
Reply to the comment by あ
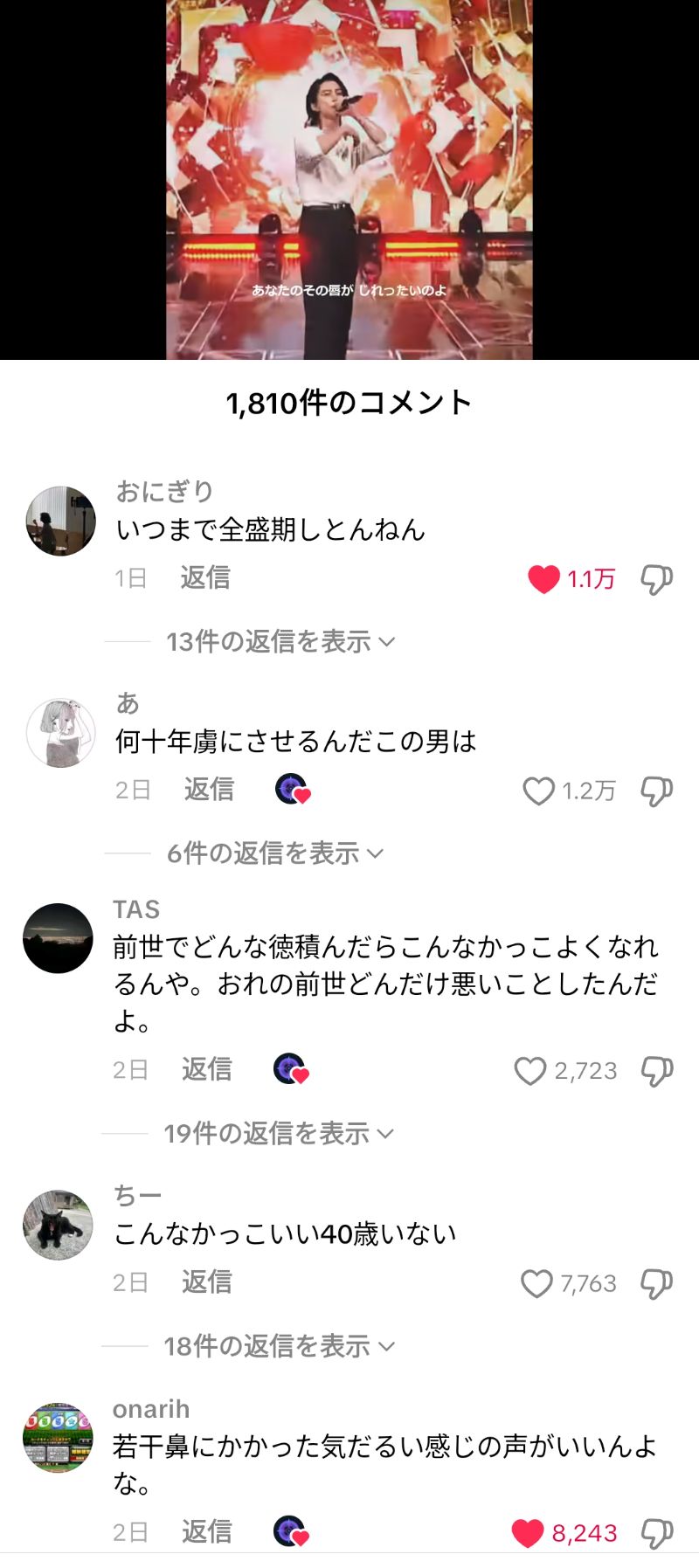tap(209, 790)
